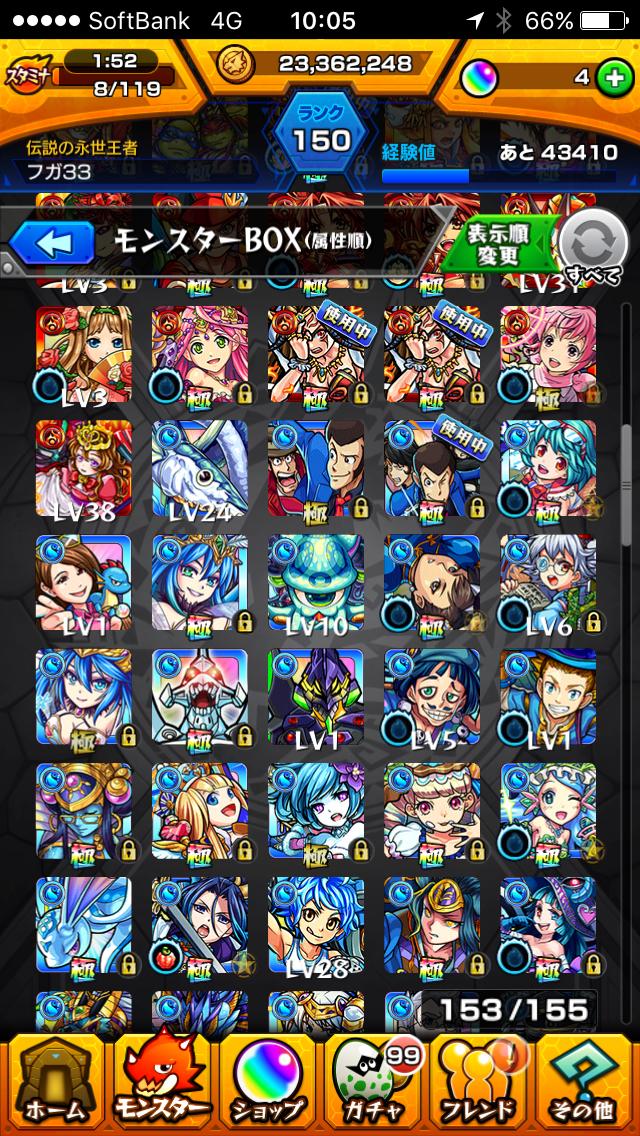Select the LV6 grey-haired glasses monster
The width and height of the screenshot is (640, 1136).
click(x=547, y=583)
